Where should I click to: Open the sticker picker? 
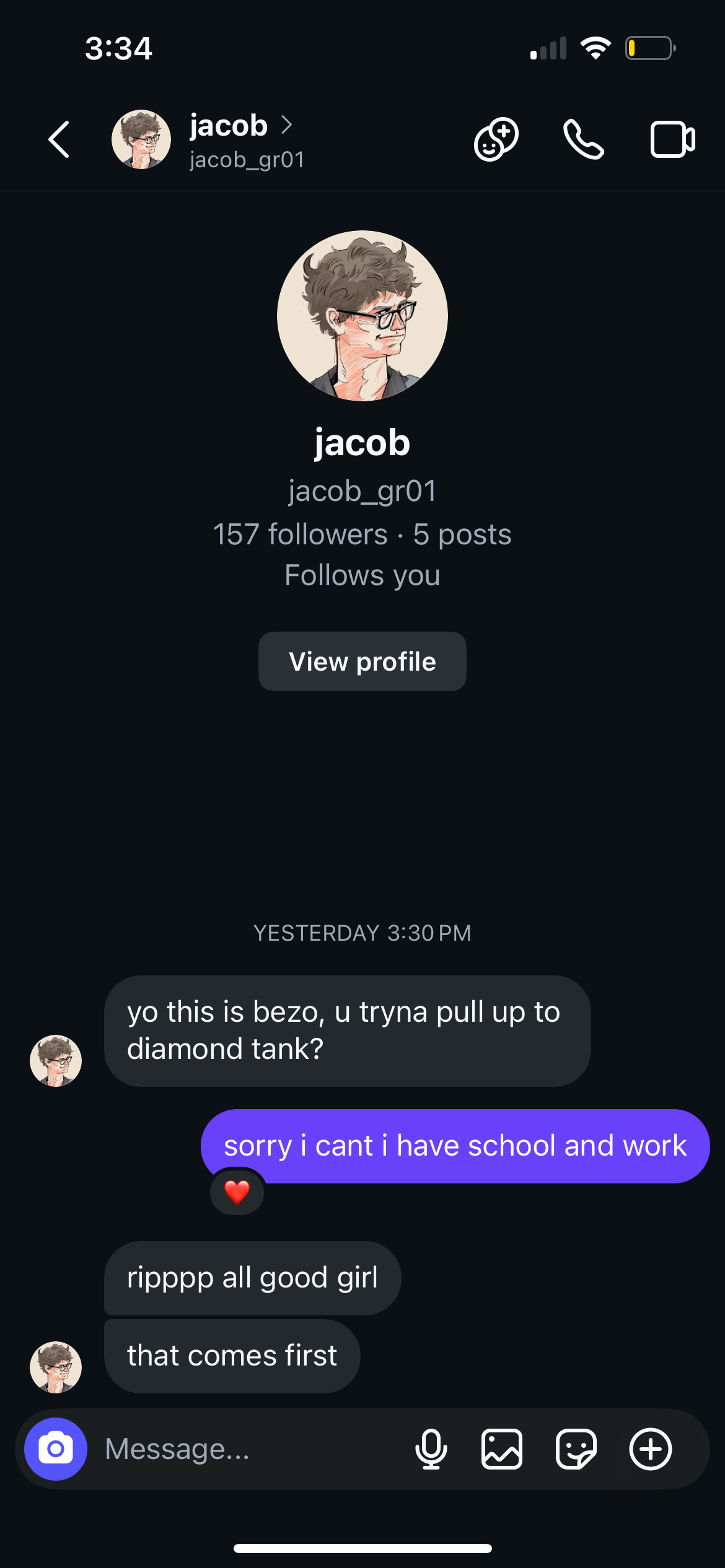point(576,1449)
